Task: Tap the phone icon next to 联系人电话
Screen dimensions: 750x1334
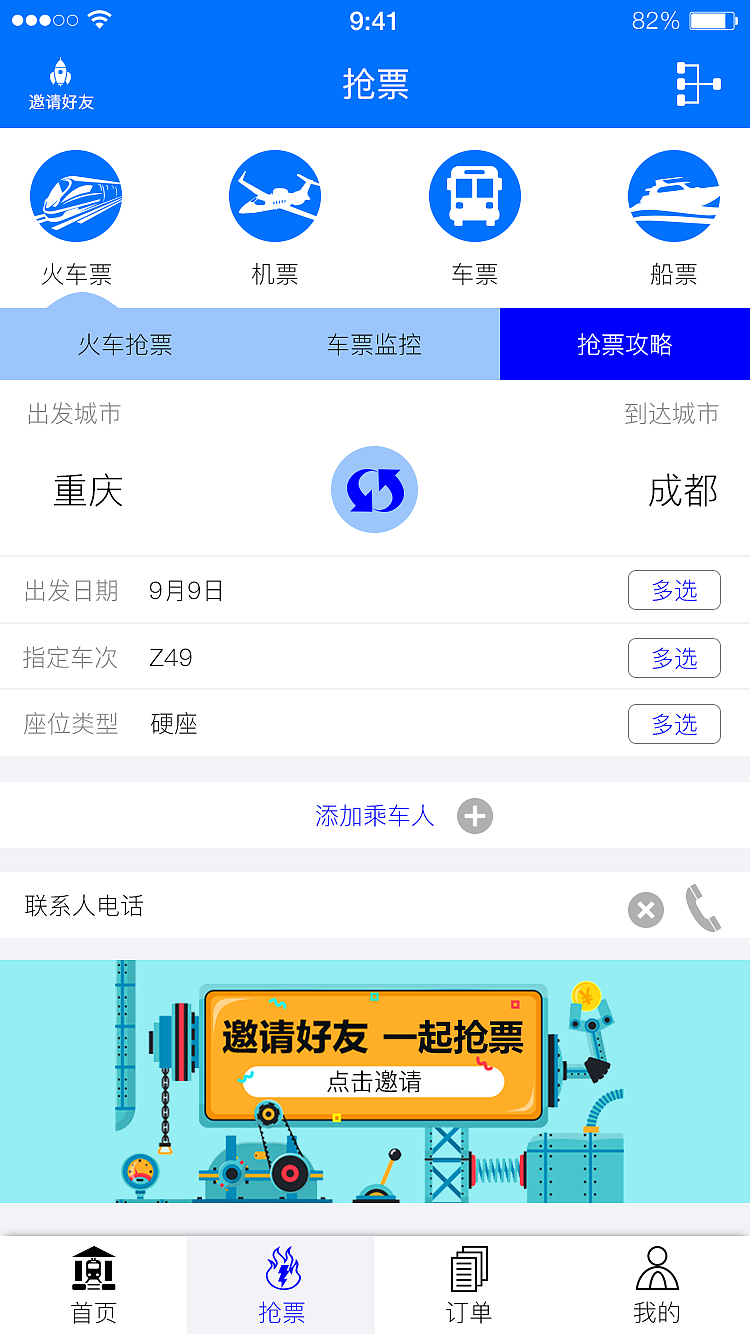Action: click(704, 908)
